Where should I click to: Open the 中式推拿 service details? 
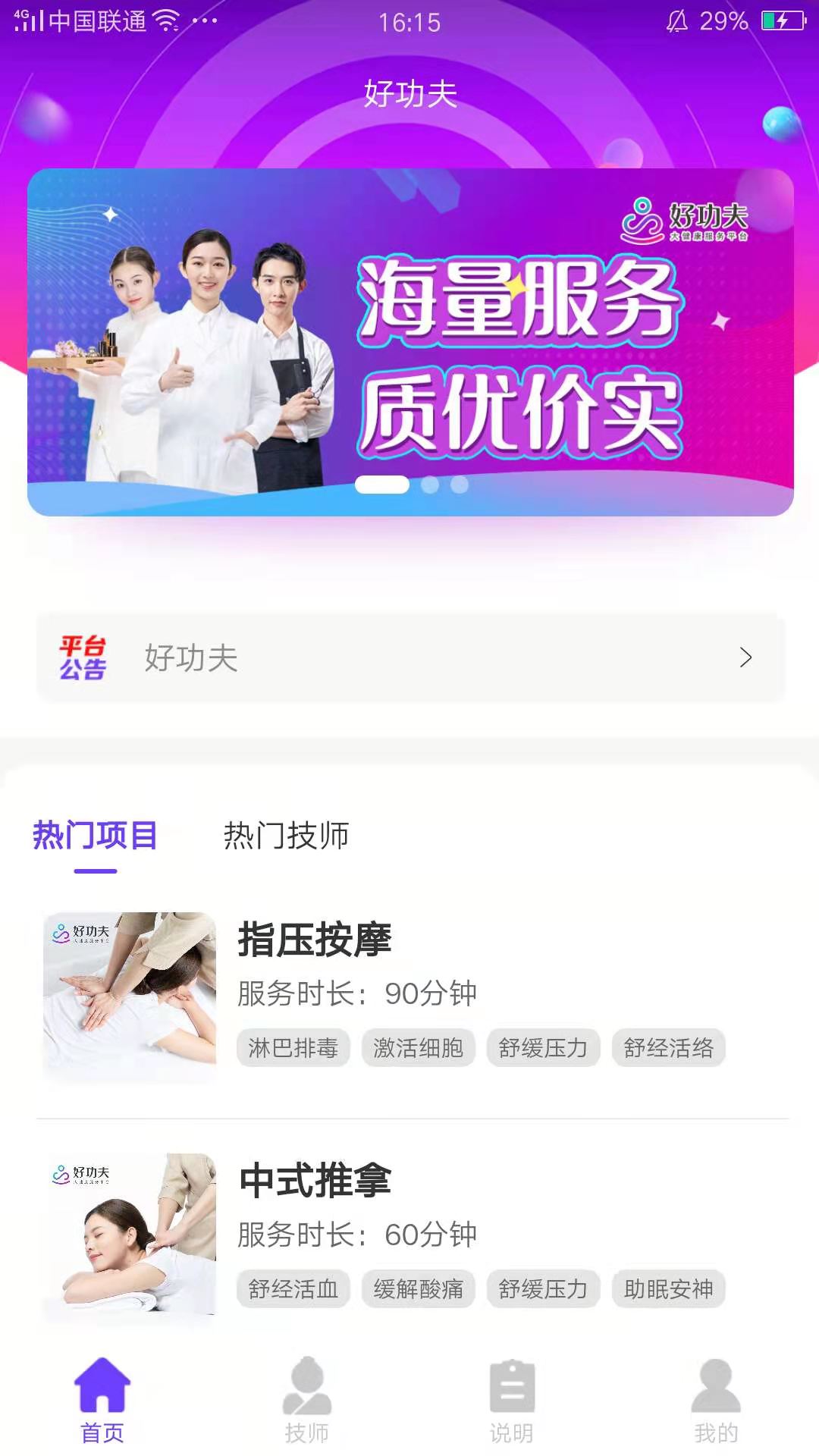pyautogui.click(x=315, y=1181)
